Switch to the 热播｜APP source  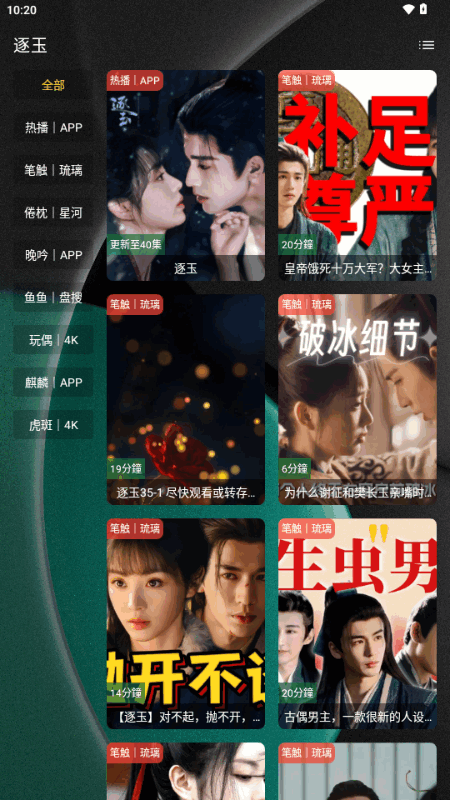click(x=53, y=127)
